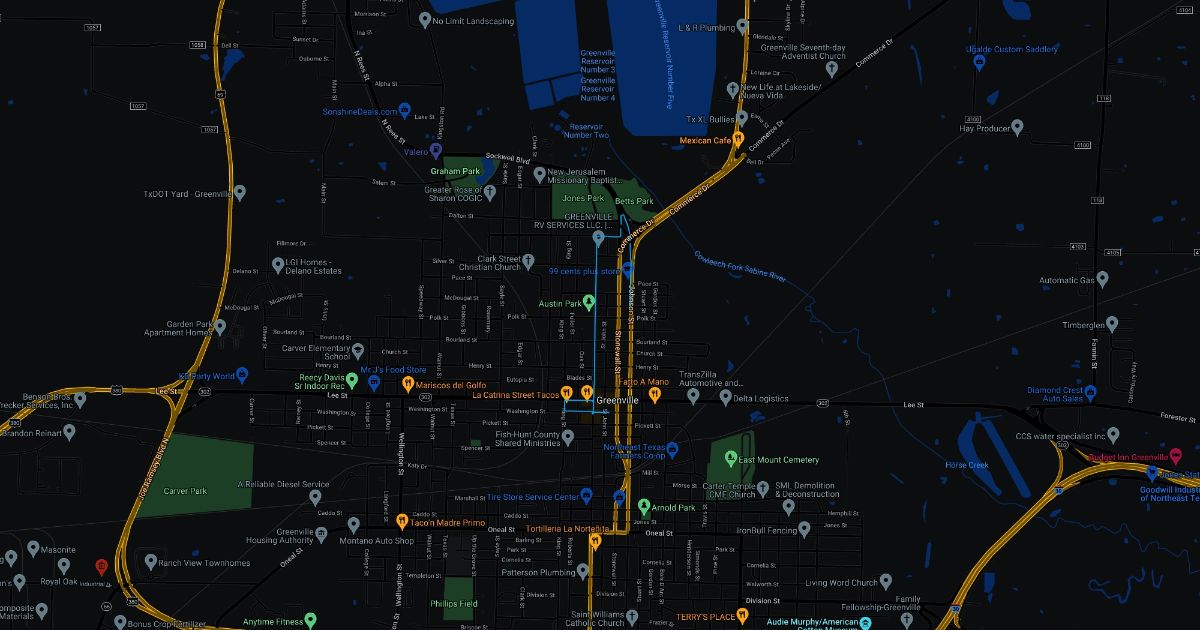Open the Mariscos del Golfo restaurant pin
This screenshot has height=630, width=1200.
[x=408, y=385]
